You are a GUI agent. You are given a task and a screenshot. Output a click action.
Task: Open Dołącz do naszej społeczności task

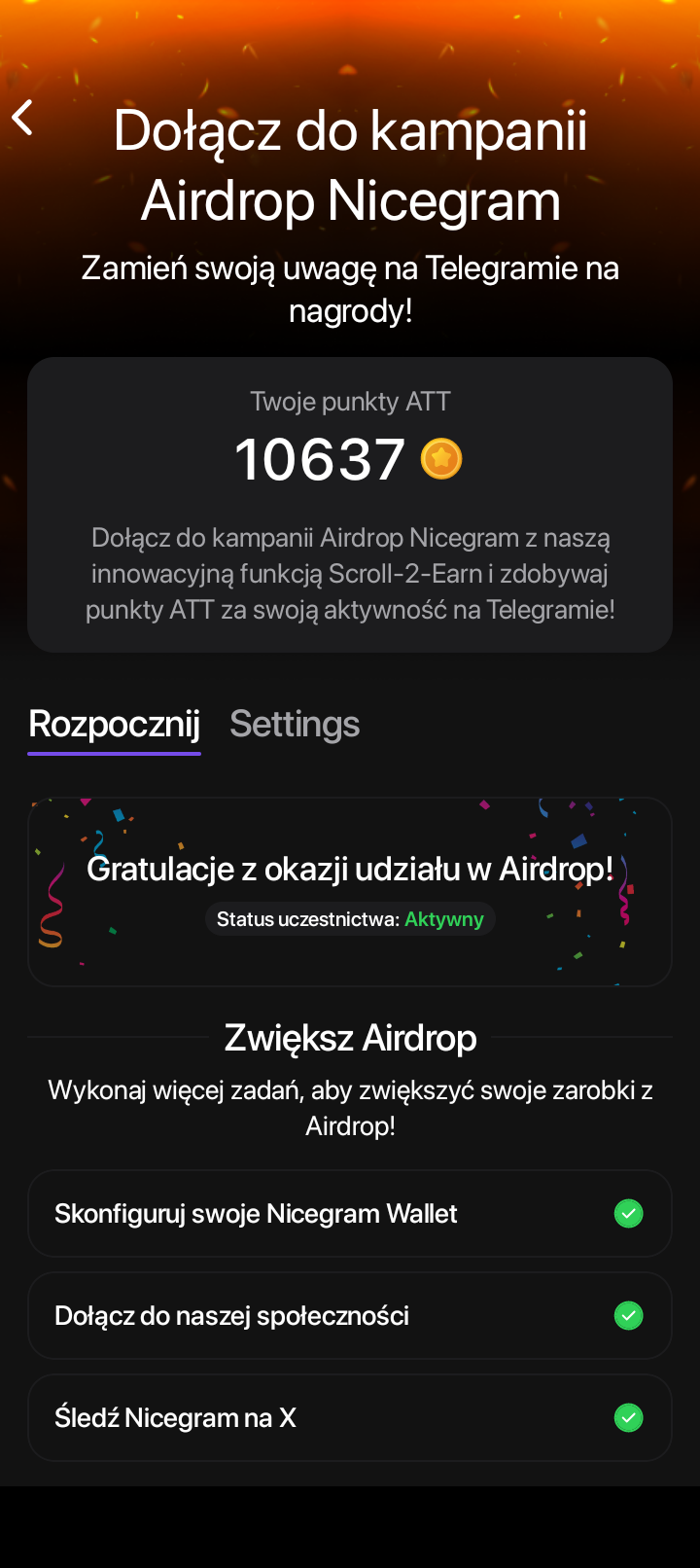tap(350, 1316)
